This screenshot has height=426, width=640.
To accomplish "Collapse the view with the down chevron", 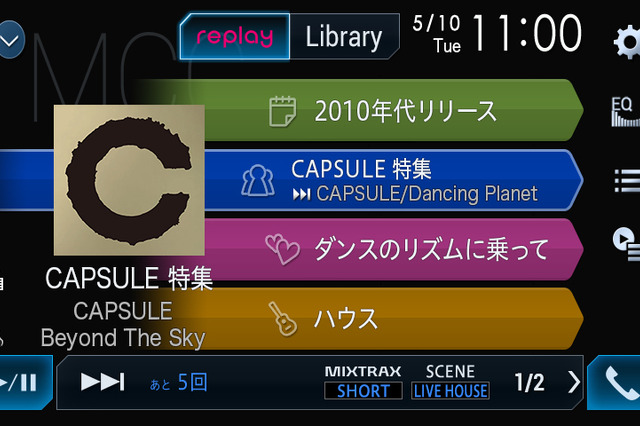I will pyautogui.click(x=10, y=42).
